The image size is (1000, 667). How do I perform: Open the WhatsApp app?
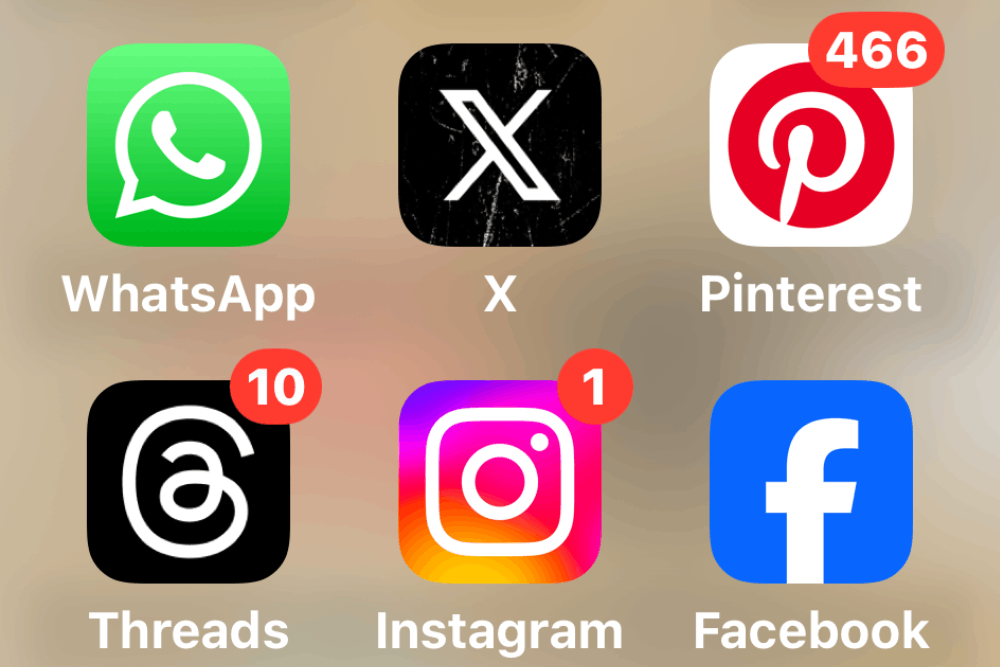point(188,145)
